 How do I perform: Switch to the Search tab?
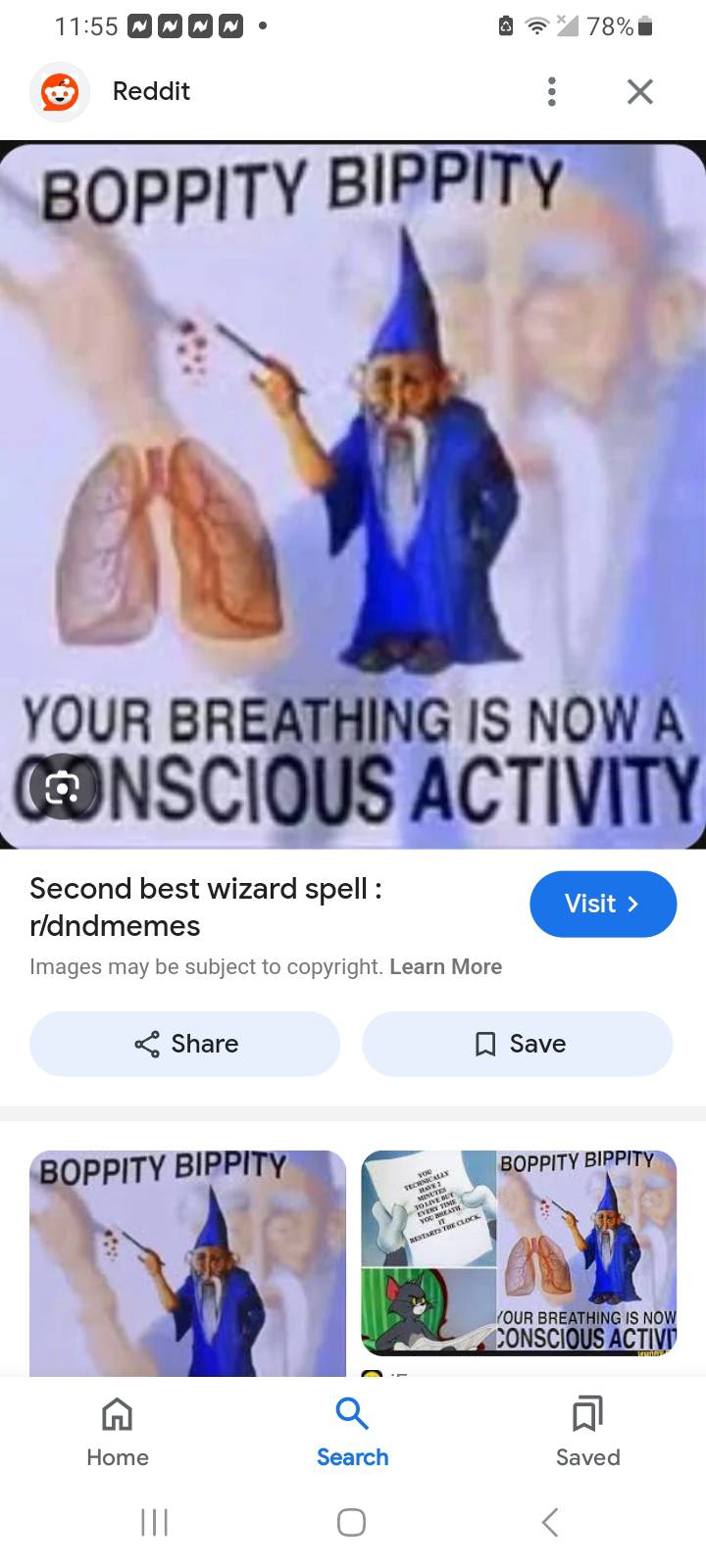352,1433
